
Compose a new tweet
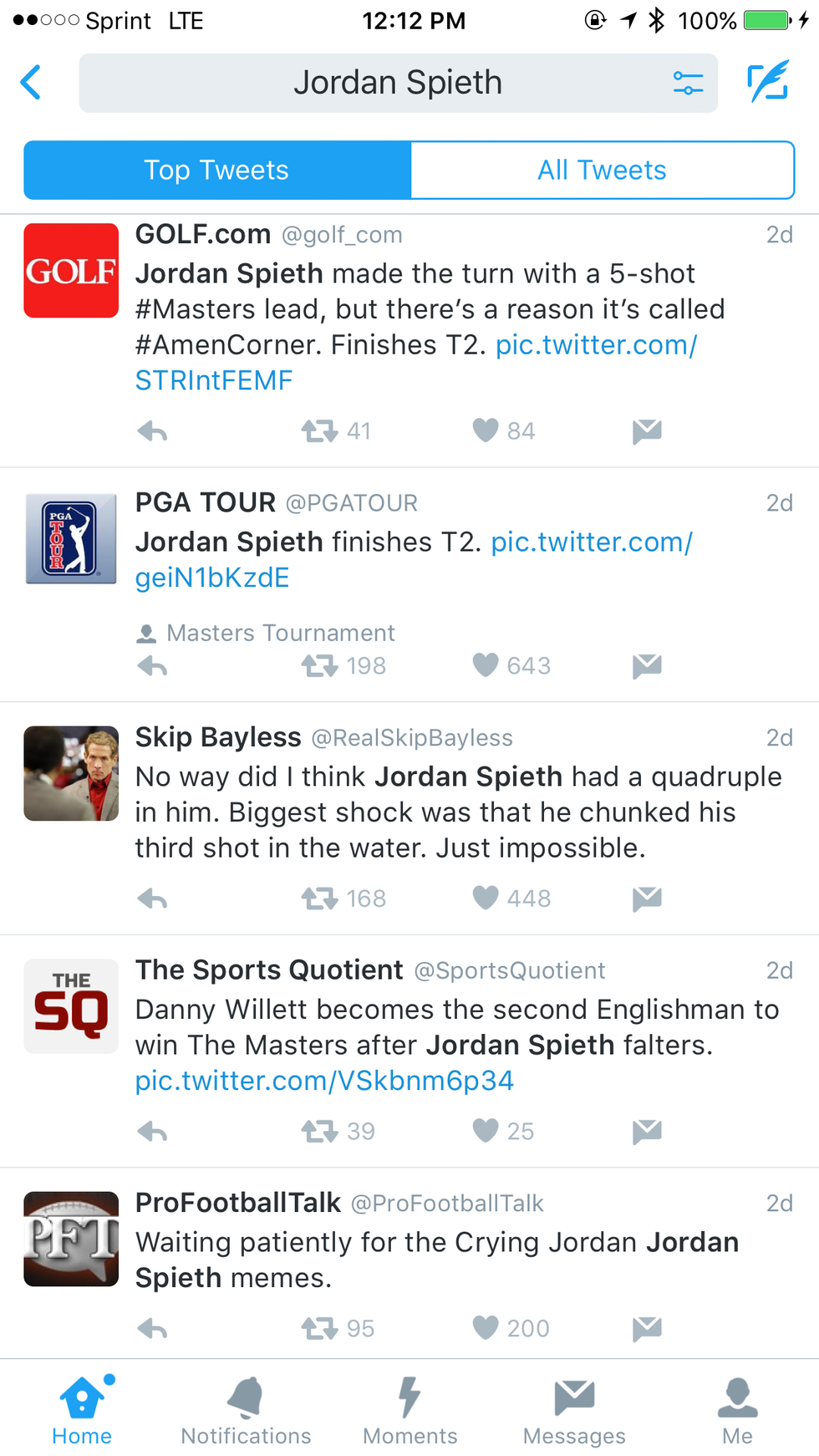coord(767,82)
